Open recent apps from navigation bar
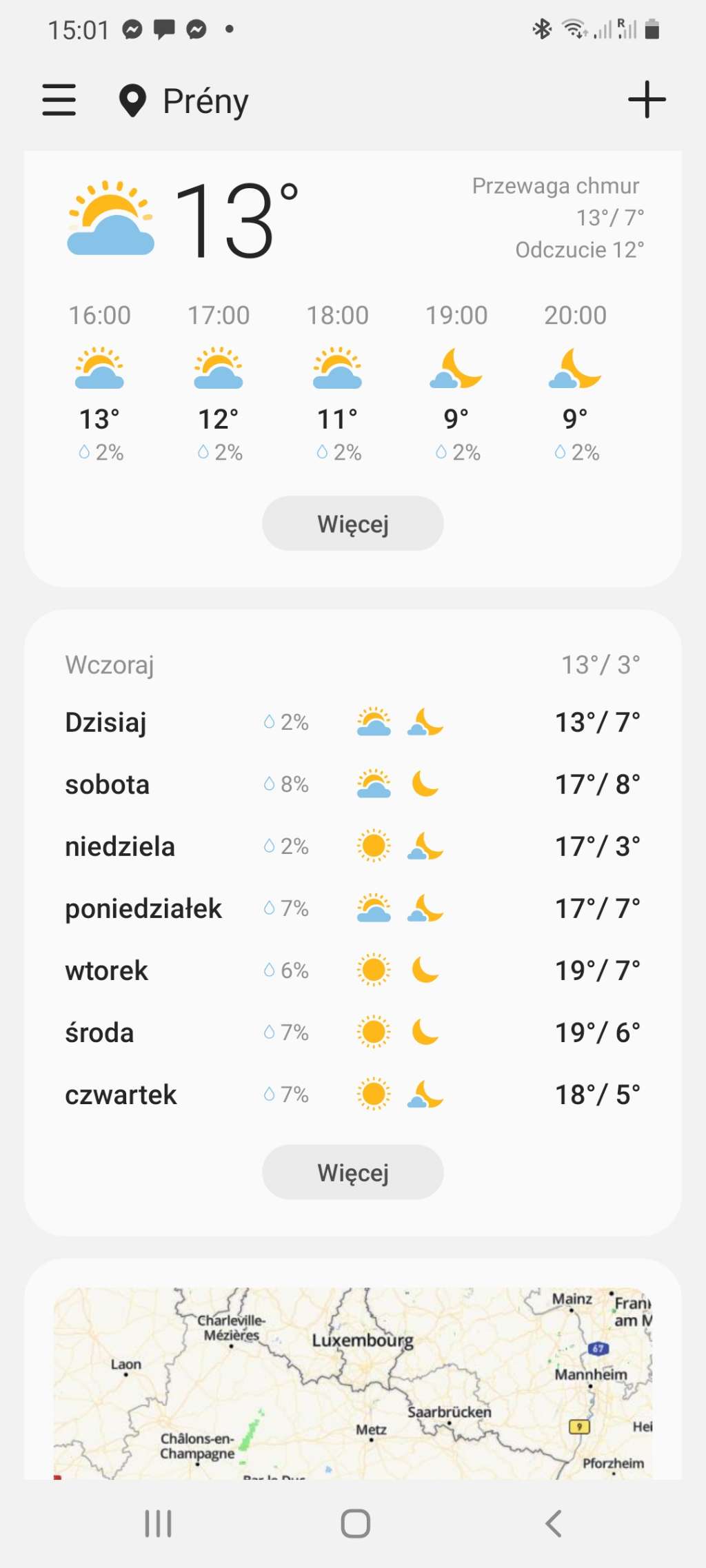 pyautogui.click(x=158, y=1523)
